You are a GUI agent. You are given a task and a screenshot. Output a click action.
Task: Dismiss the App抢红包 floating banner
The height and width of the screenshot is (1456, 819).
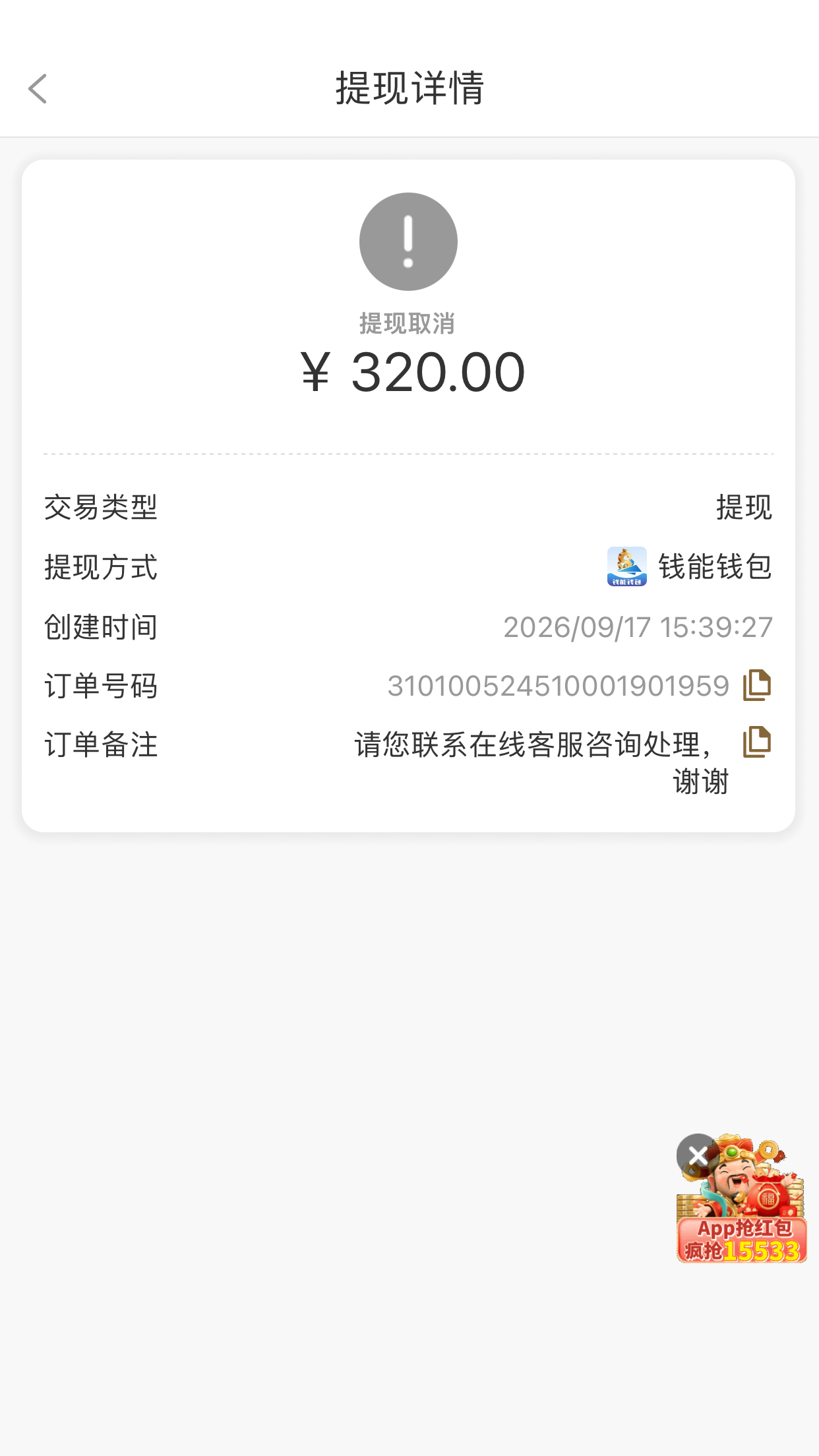click(x=698, y=1155)
